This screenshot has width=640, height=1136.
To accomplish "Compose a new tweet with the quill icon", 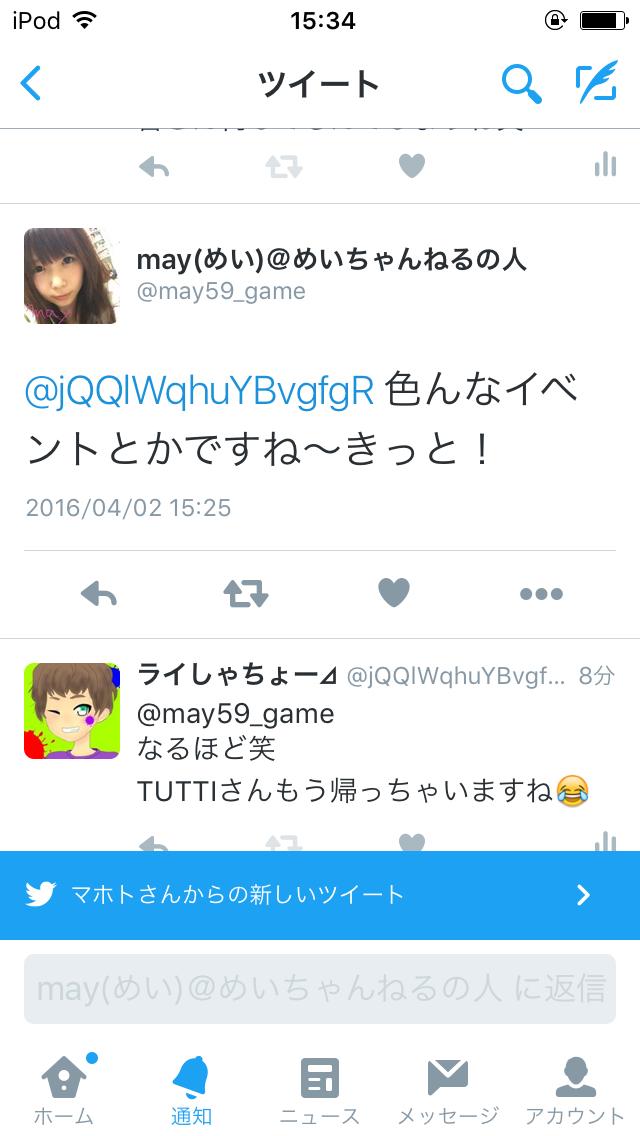I will click(596, 83).
